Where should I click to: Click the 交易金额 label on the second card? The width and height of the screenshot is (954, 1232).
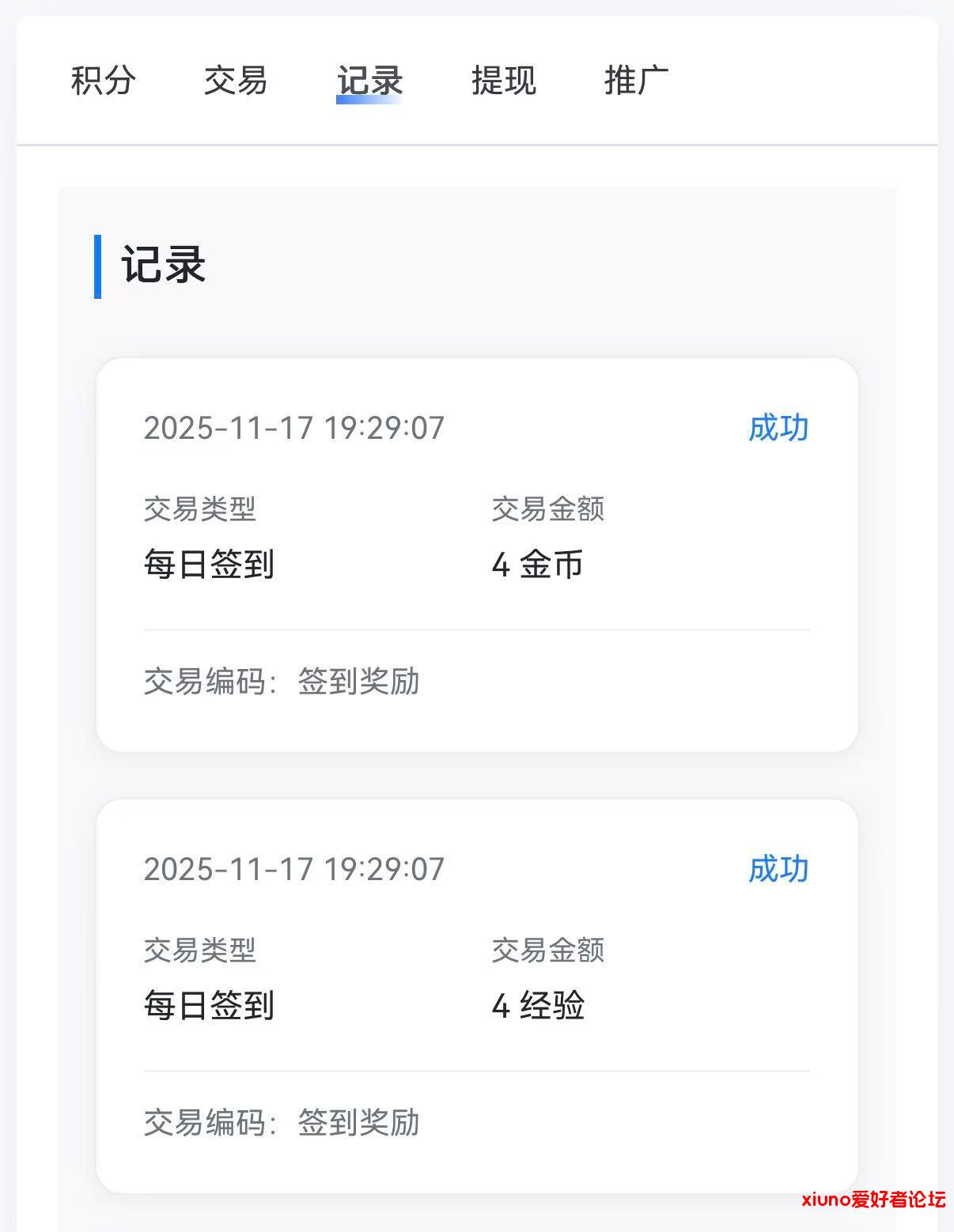click(x=548, y=951)
